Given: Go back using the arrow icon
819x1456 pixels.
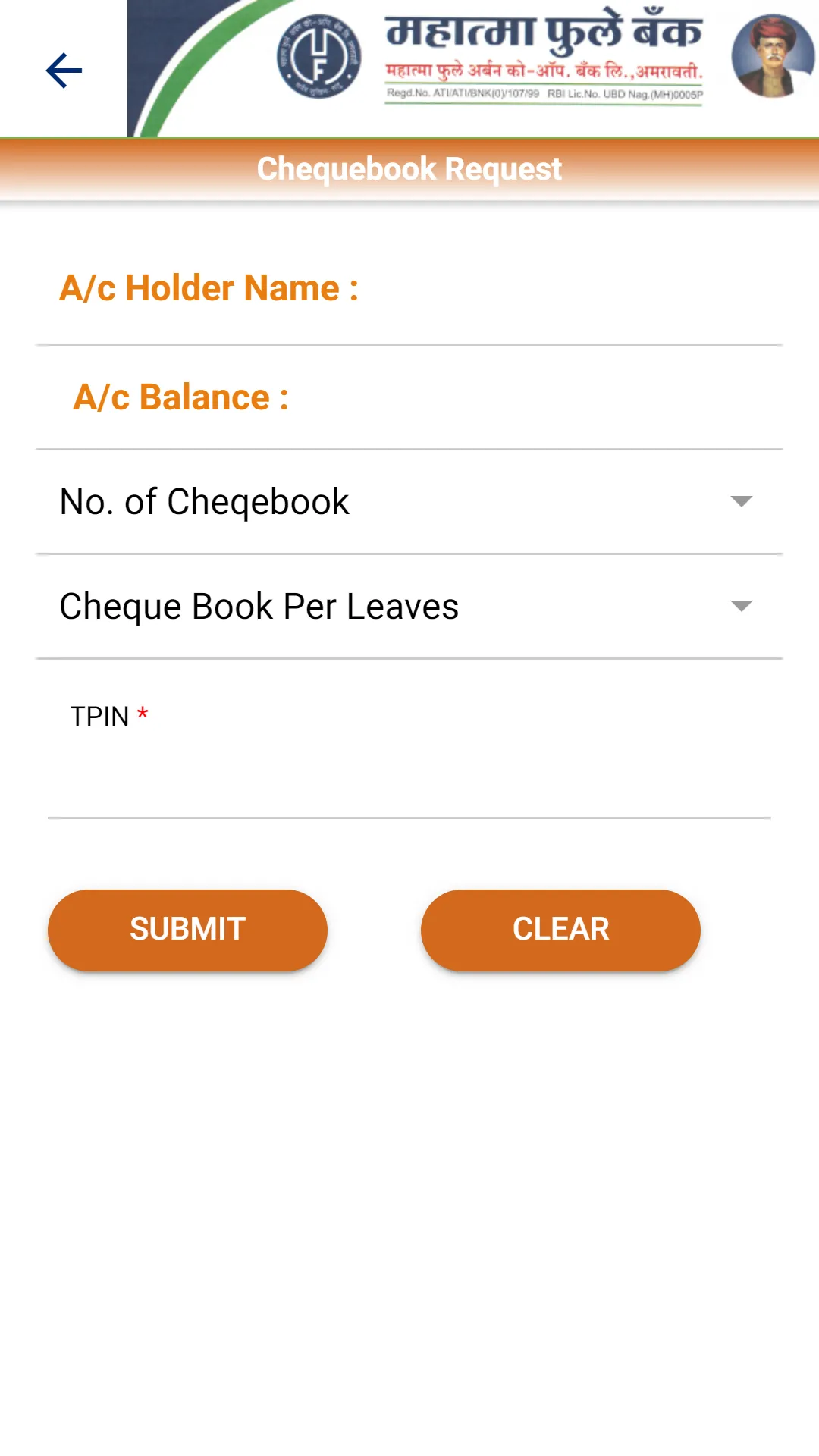Looking at the screenshot, I should (x=64, y=71).
